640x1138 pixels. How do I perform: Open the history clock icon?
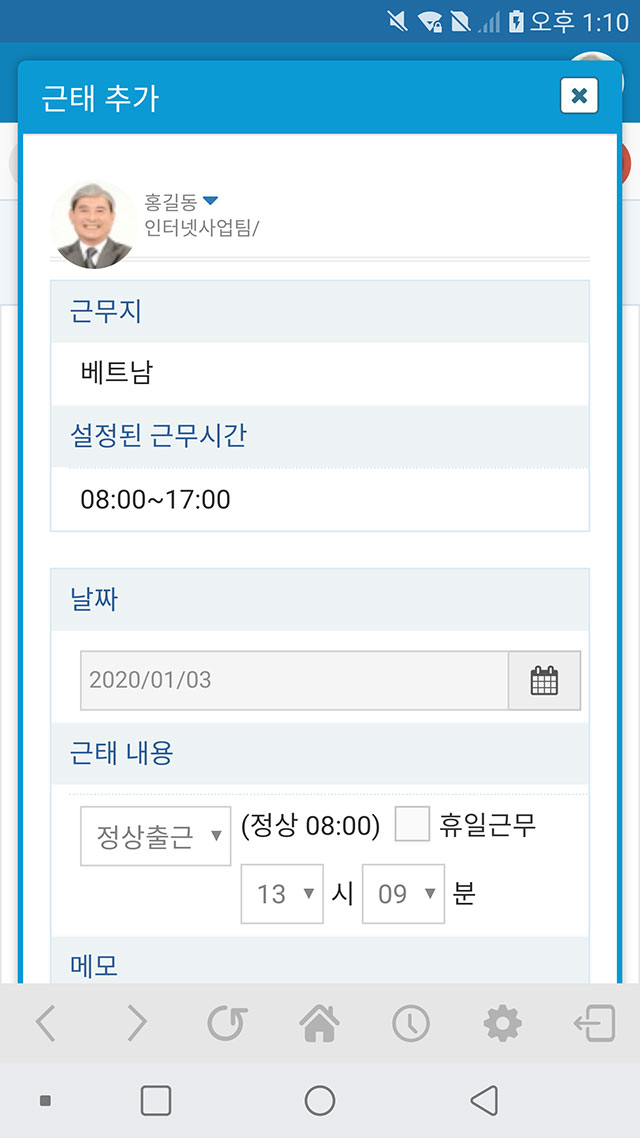pos(411,1024)
